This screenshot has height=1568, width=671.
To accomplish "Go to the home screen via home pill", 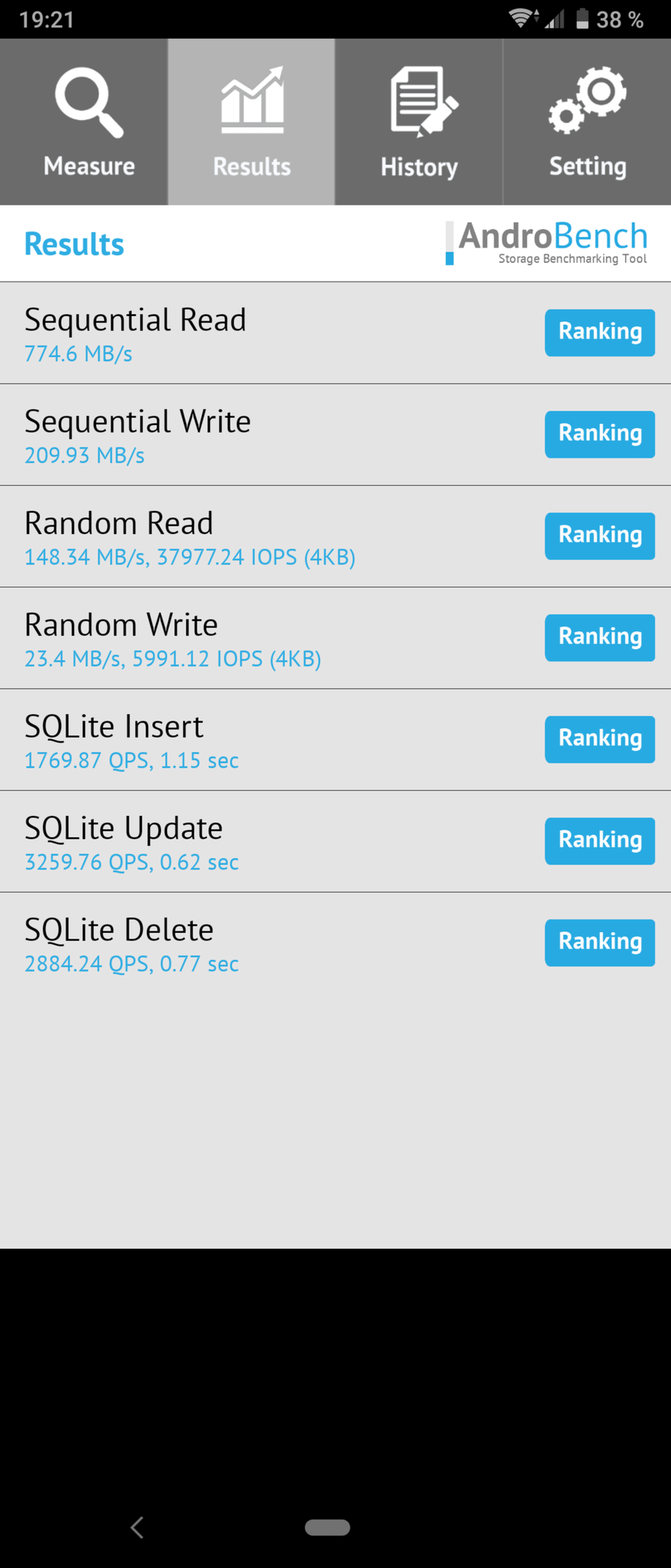I will tap(328, 1527).
